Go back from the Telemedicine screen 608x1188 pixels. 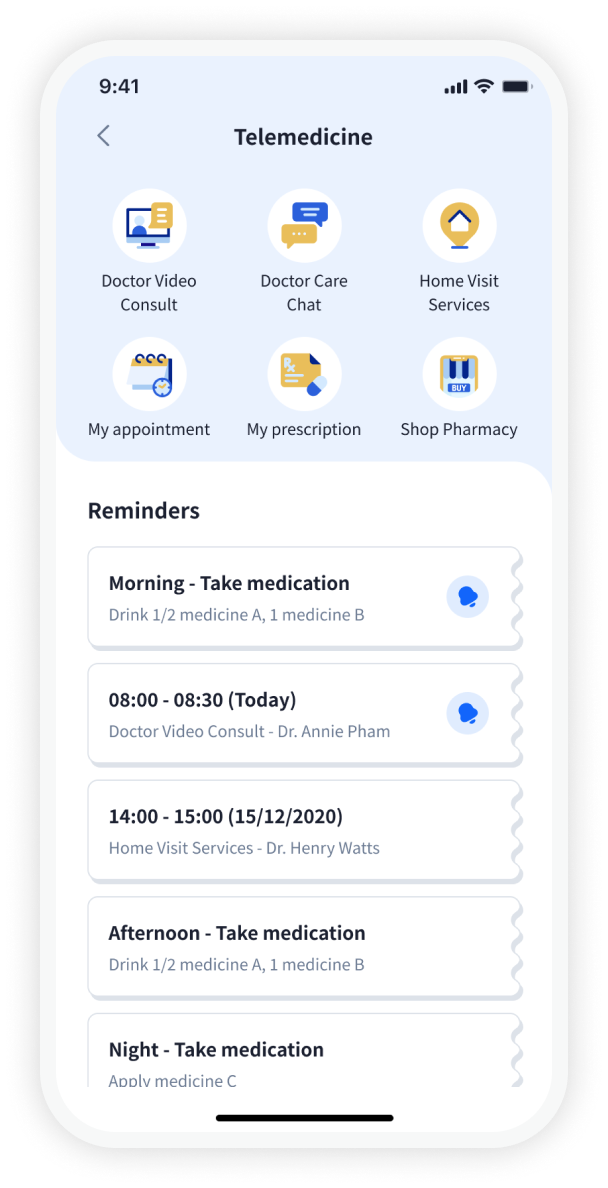103,136
